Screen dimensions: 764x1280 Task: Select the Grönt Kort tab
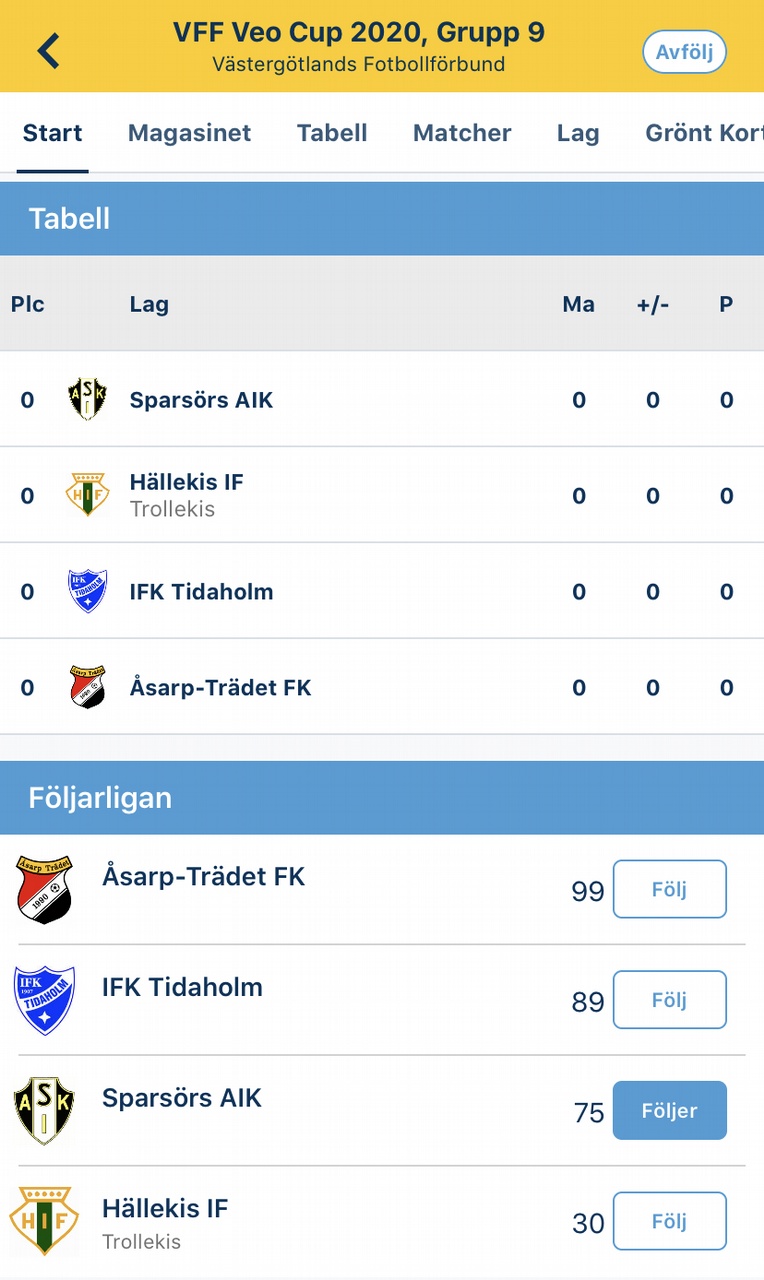704,133
